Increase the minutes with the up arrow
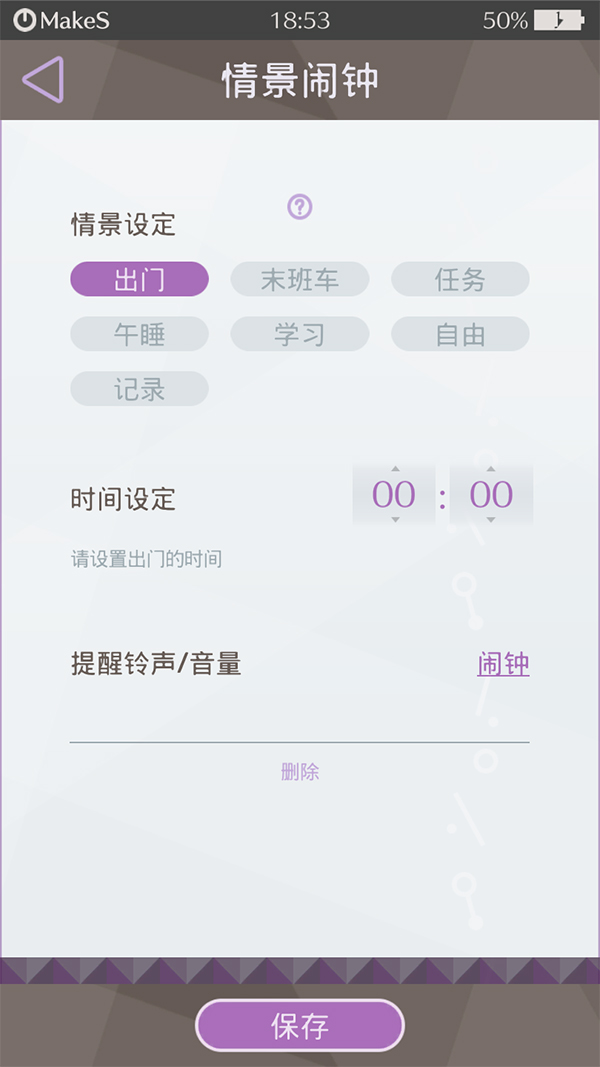The height and width of the screenshot is (1067, 600). tap(490, 469)
